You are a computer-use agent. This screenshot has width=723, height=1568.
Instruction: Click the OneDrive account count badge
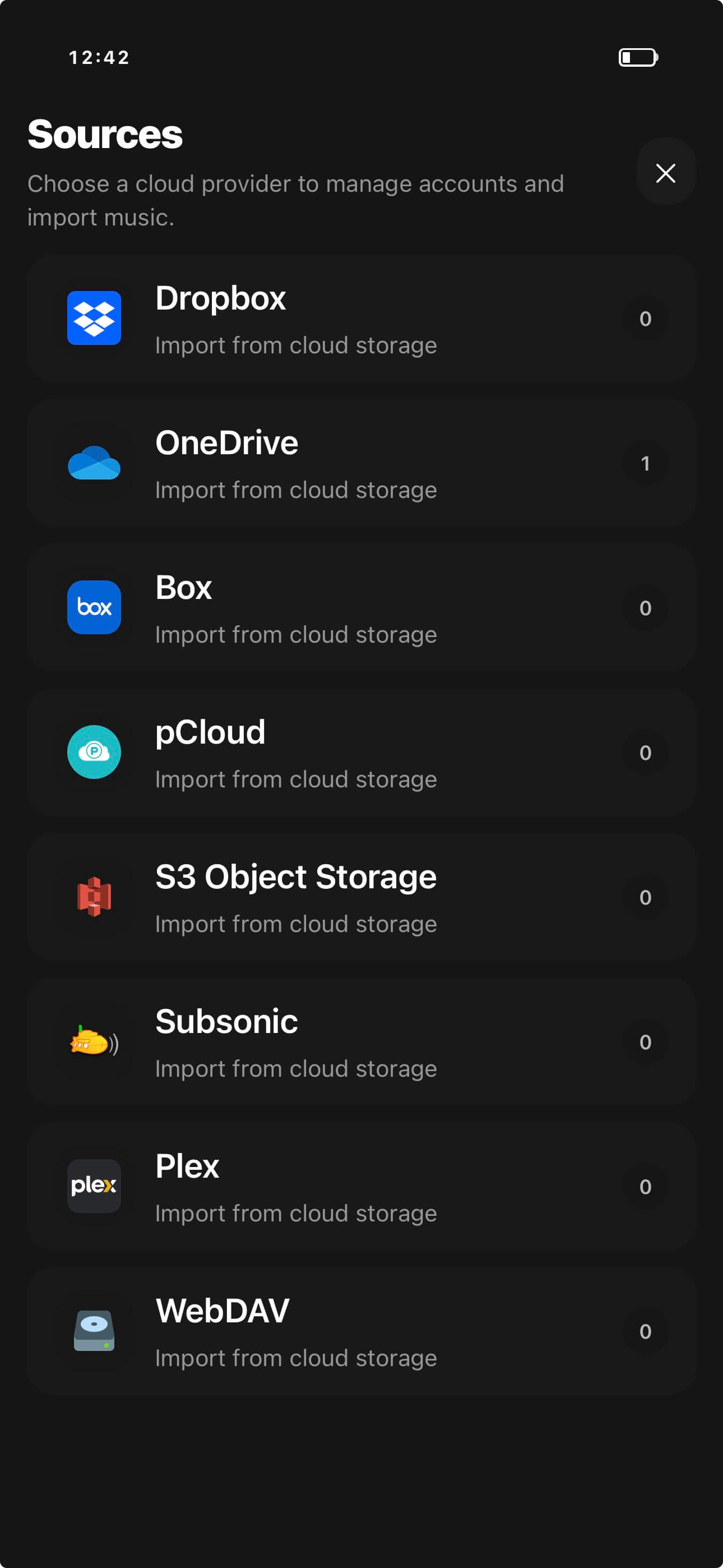pyautogui.click(x=646, y=463)
